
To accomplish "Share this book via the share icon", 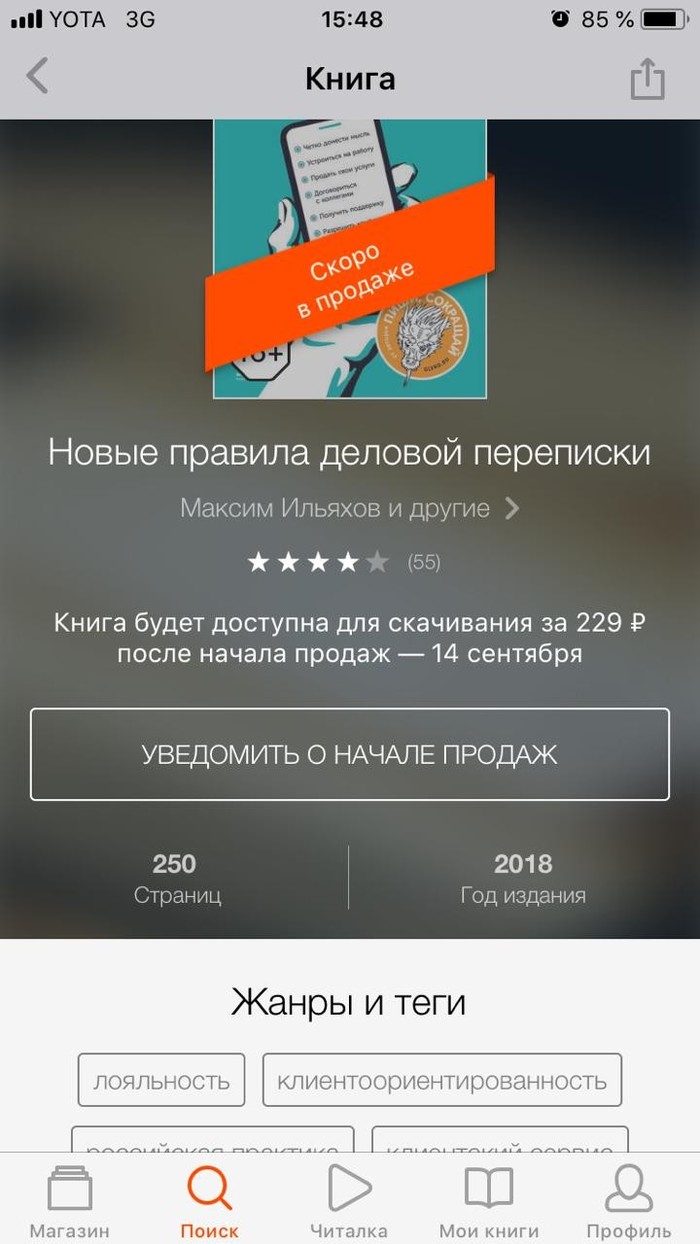I will tap(647, 78).
